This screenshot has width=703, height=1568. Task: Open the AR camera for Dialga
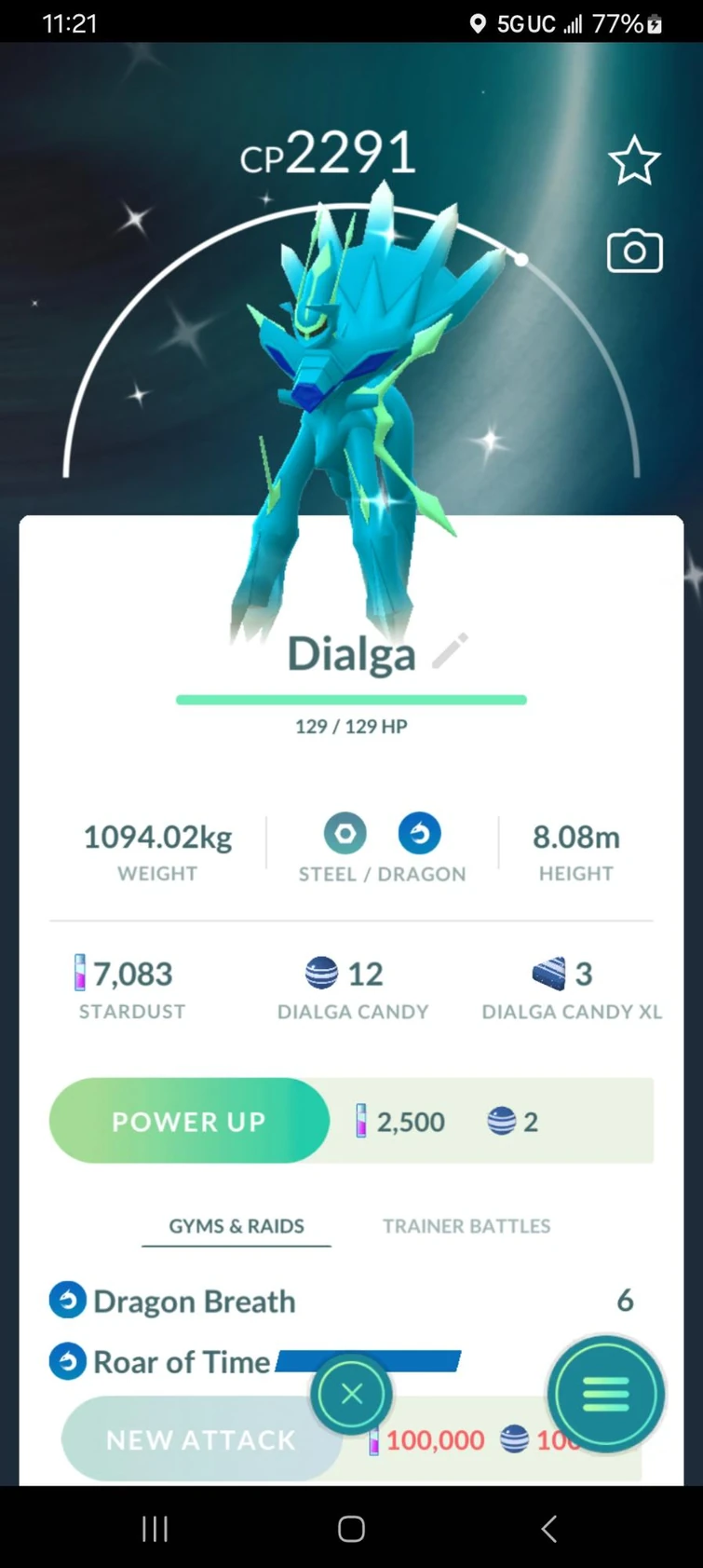pyautogui.click(x=634, y=251)
